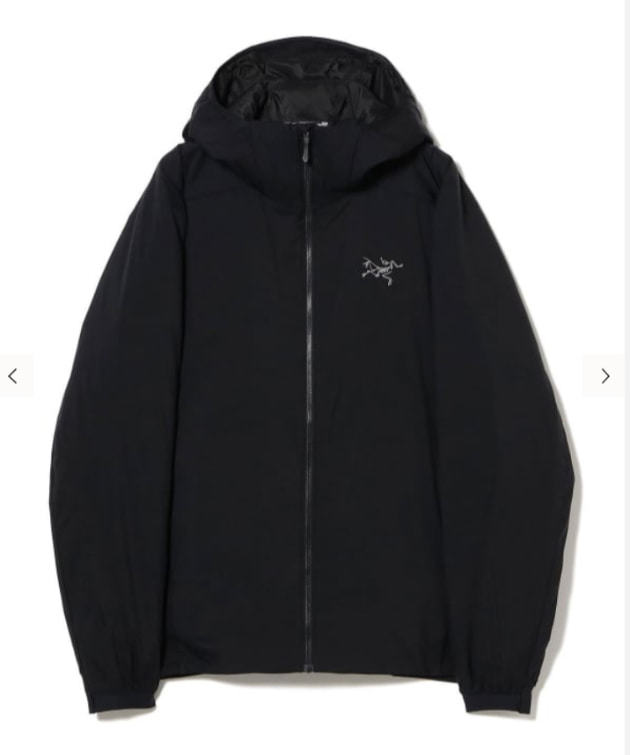
Task: Show the next product image
Action: point(604,376)
